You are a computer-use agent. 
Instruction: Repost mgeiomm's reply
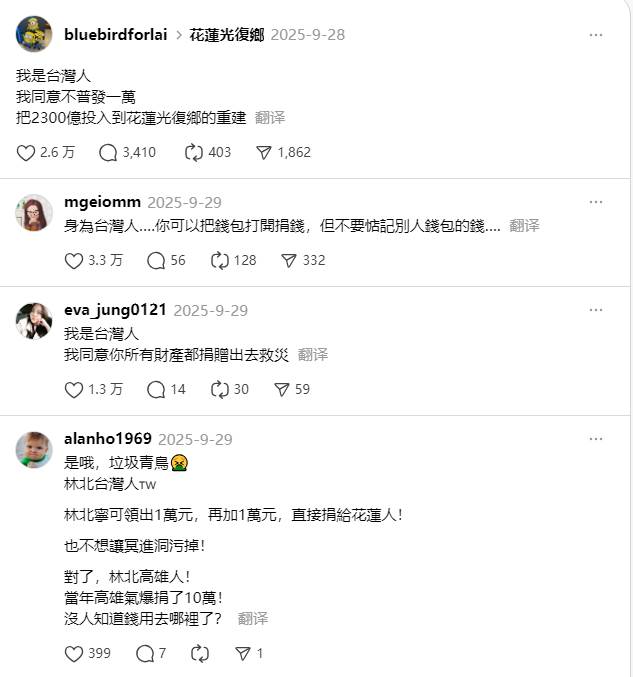pos(220,261)
